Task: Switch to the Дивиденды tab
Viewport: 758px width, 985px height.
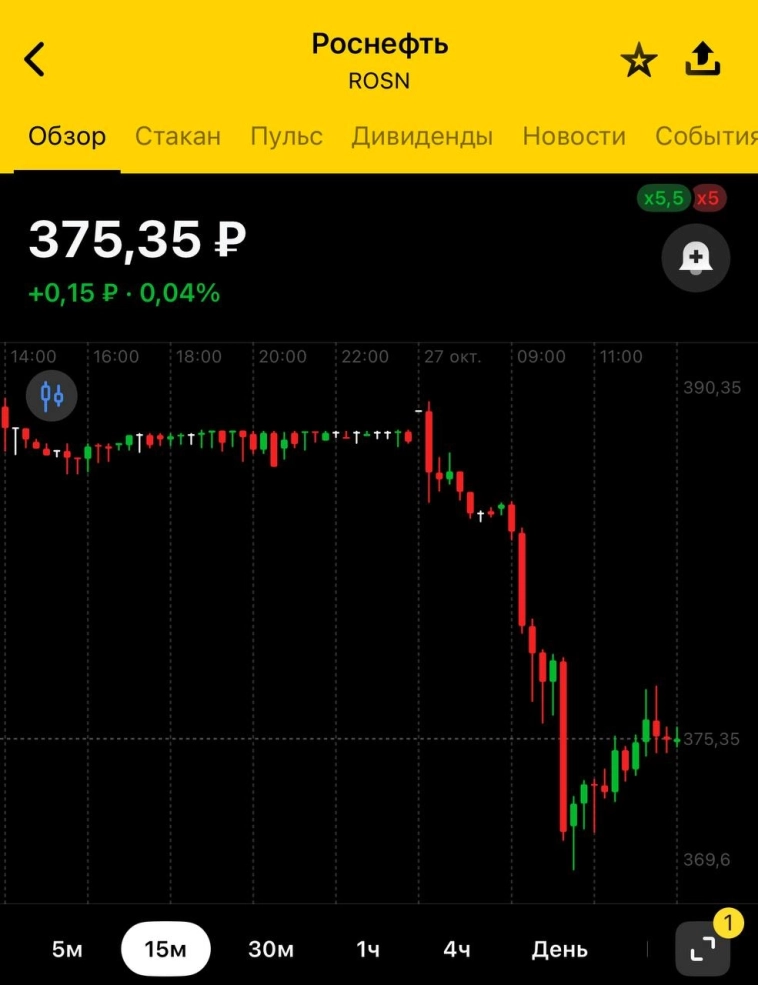Action: click(422, 136)
